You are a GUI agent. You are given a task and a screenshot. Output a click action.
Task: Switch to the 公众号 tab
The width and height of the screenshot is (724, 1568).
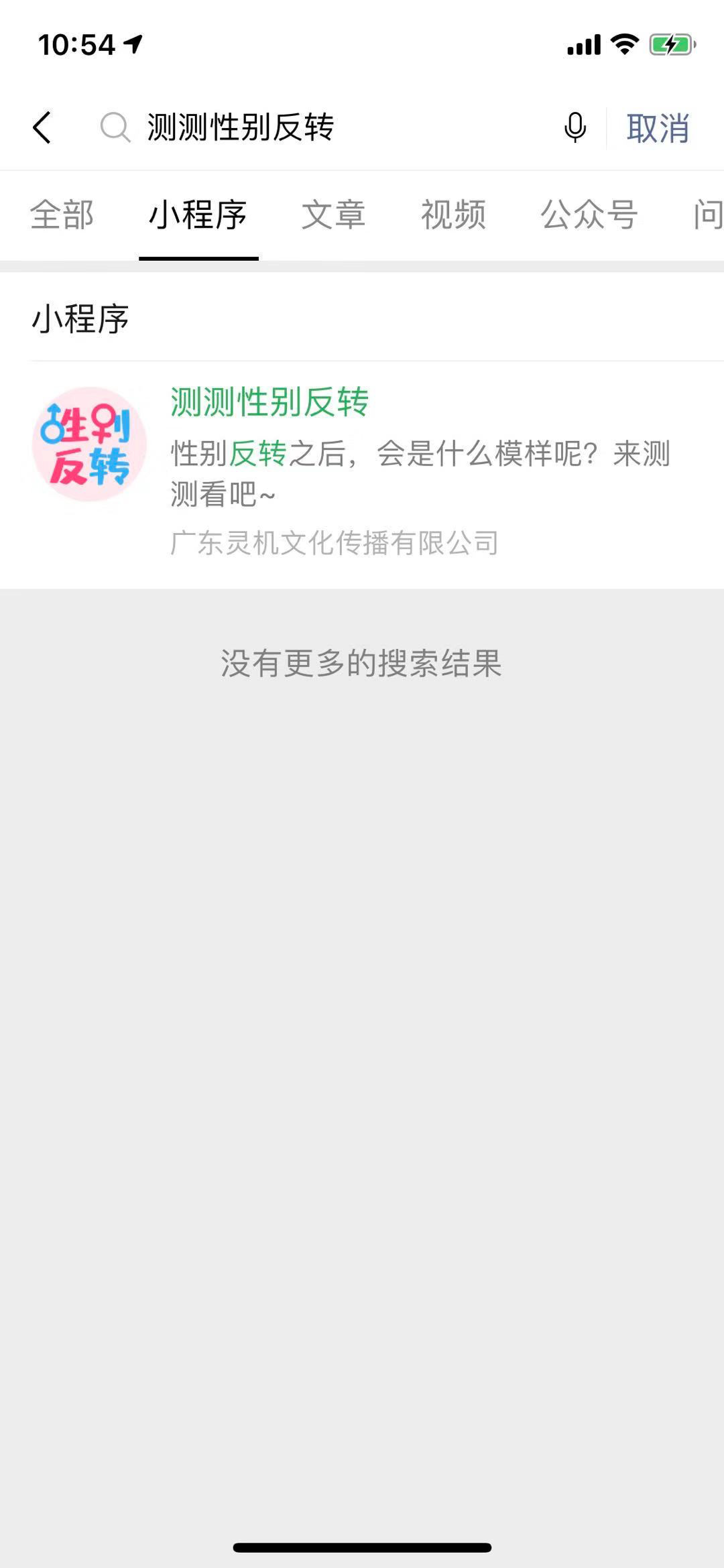(589, 215)
